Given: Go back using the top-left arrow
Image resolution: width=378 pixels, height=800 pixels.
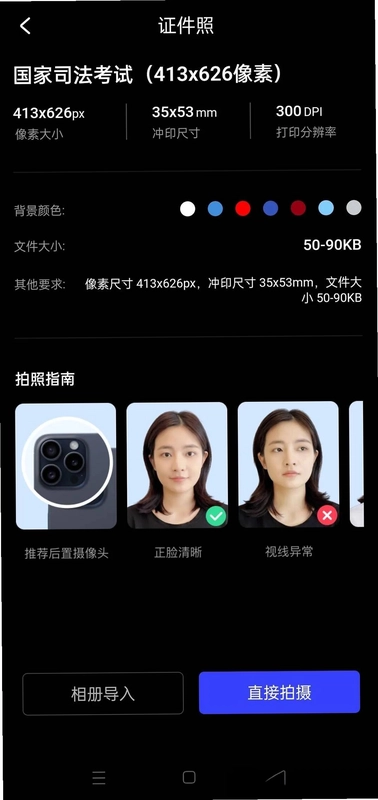Looking at the screenshot, I should tap(25, 26).
